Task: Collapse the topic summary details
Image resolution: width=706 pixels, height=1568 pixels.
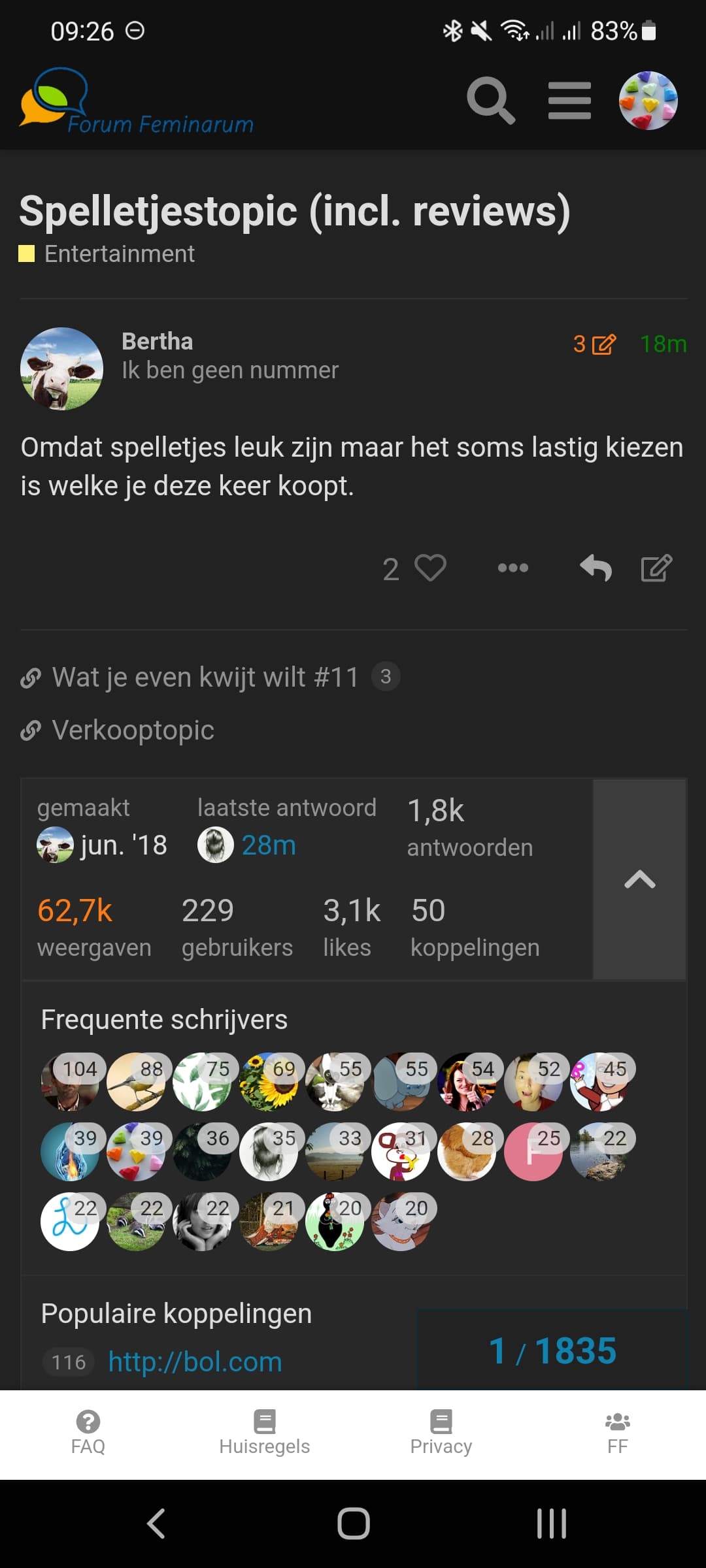Action: click(639, 879)
